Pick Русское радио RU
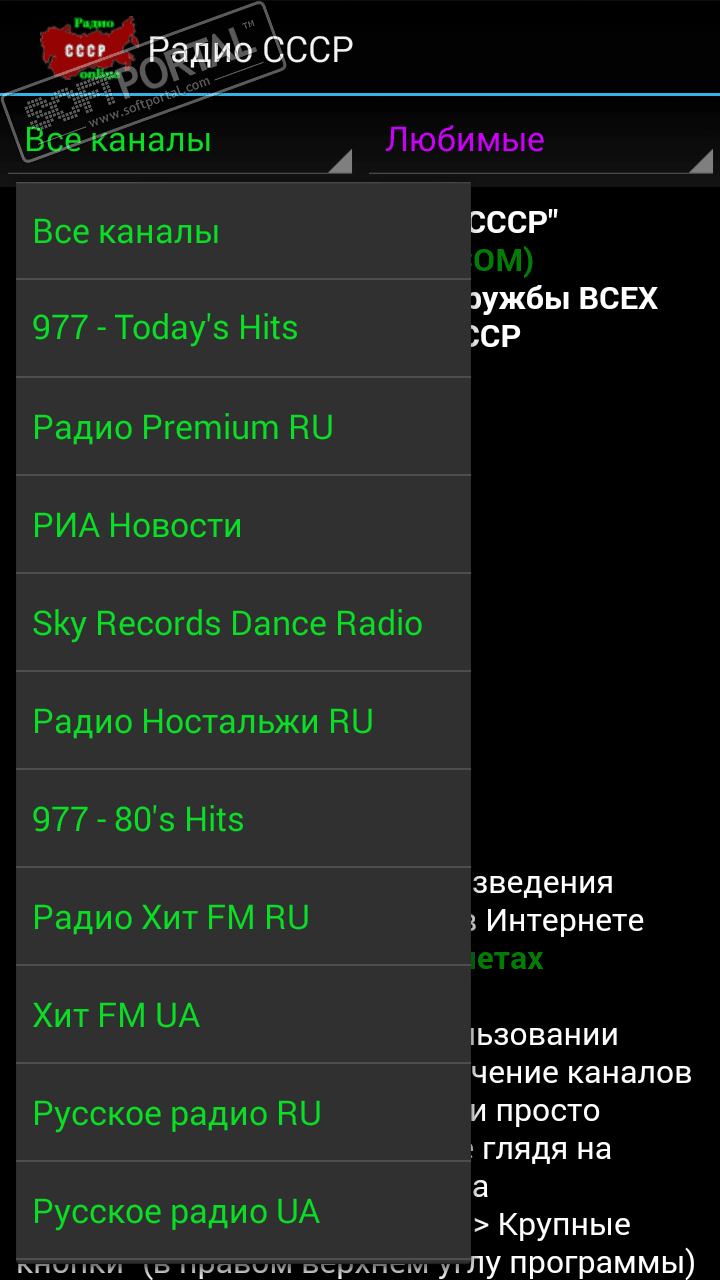 (243, 1113)
